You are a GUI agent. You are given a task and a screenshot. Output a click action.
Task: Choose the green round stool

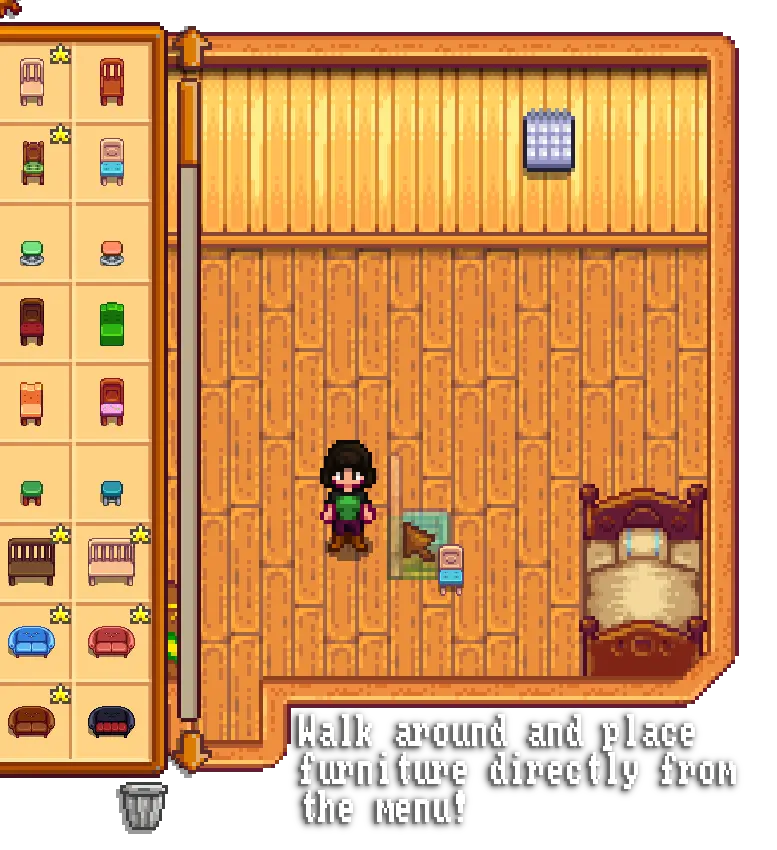pos(32,252)
